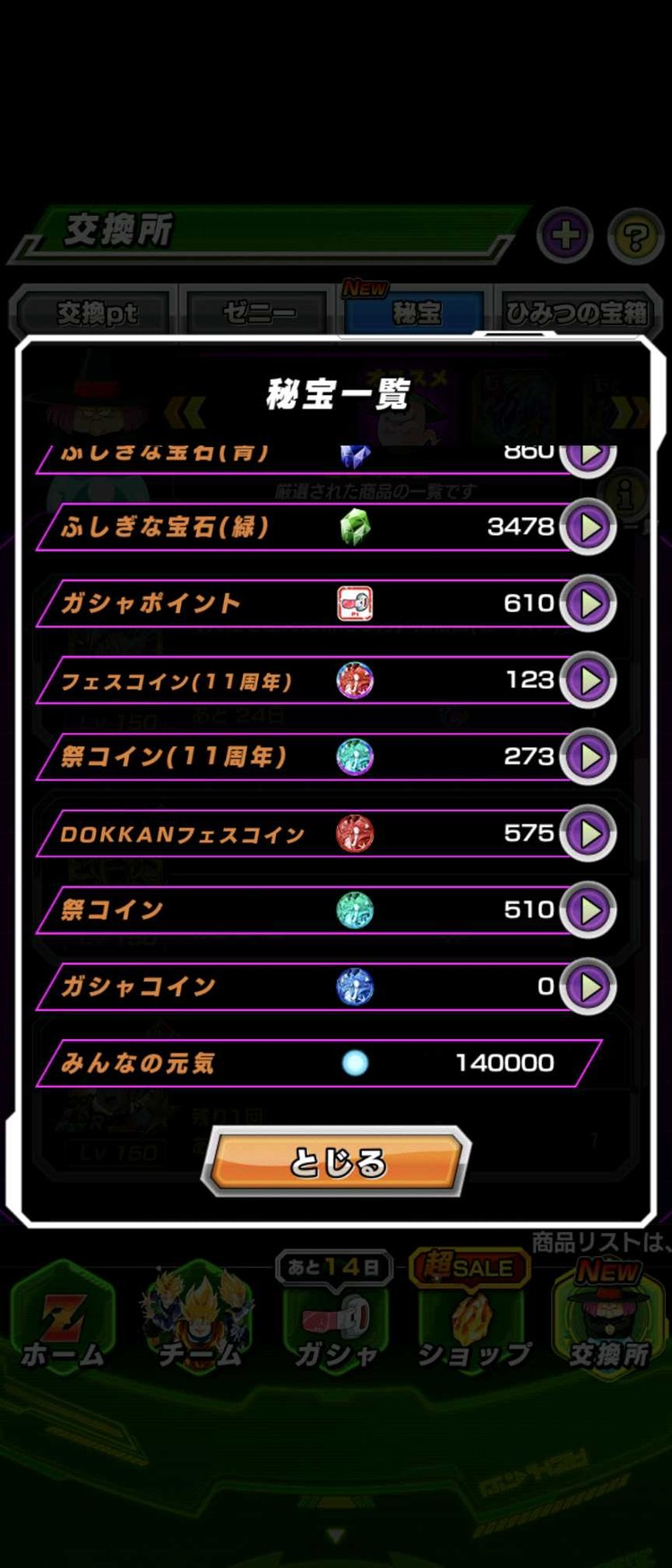Screen dimensions: 672x1568
Task: Open the ガシャコイン arrow button
Action: [x=588, y=986]
